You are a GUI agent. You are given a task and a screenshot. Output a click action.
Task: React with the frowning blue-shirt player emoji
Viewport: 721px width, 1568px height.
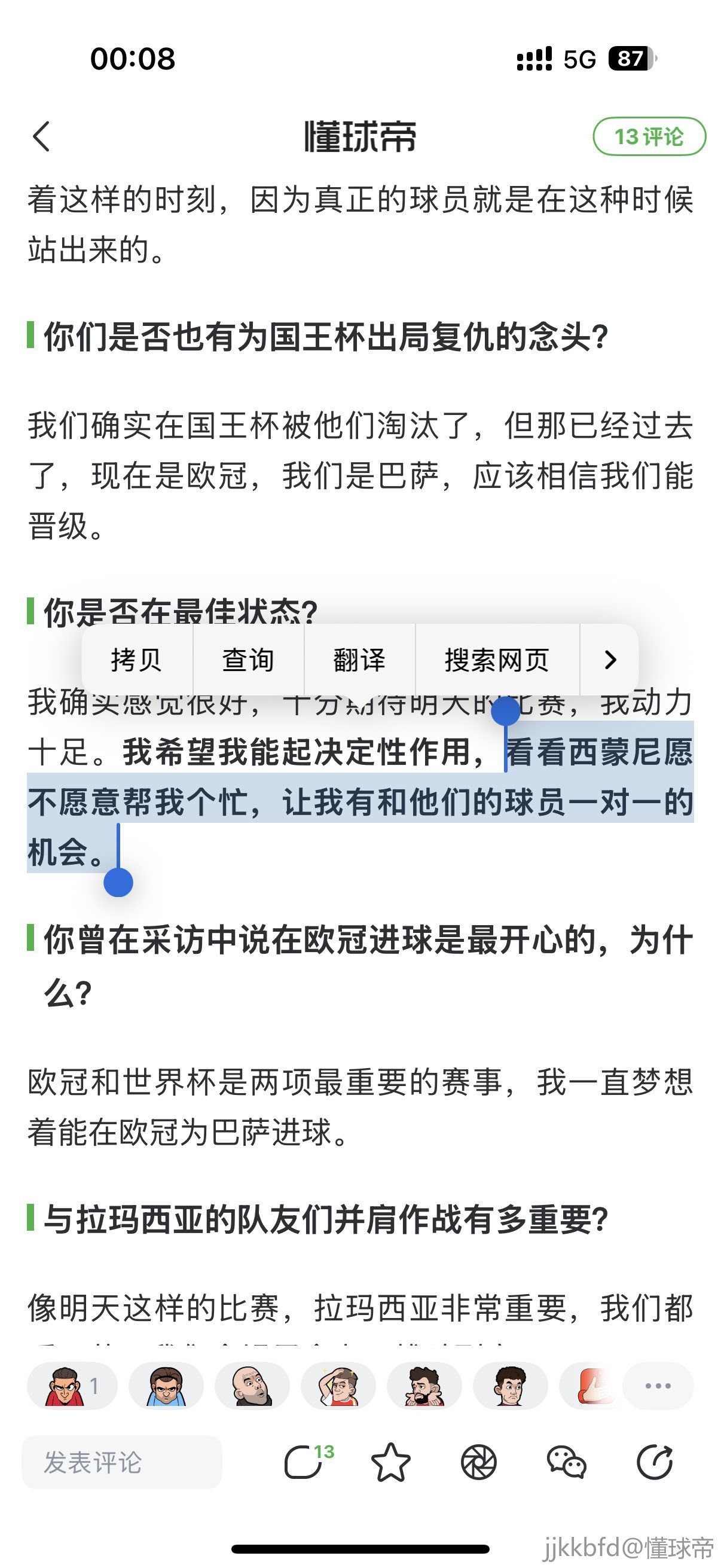(x=166, y=1386)
